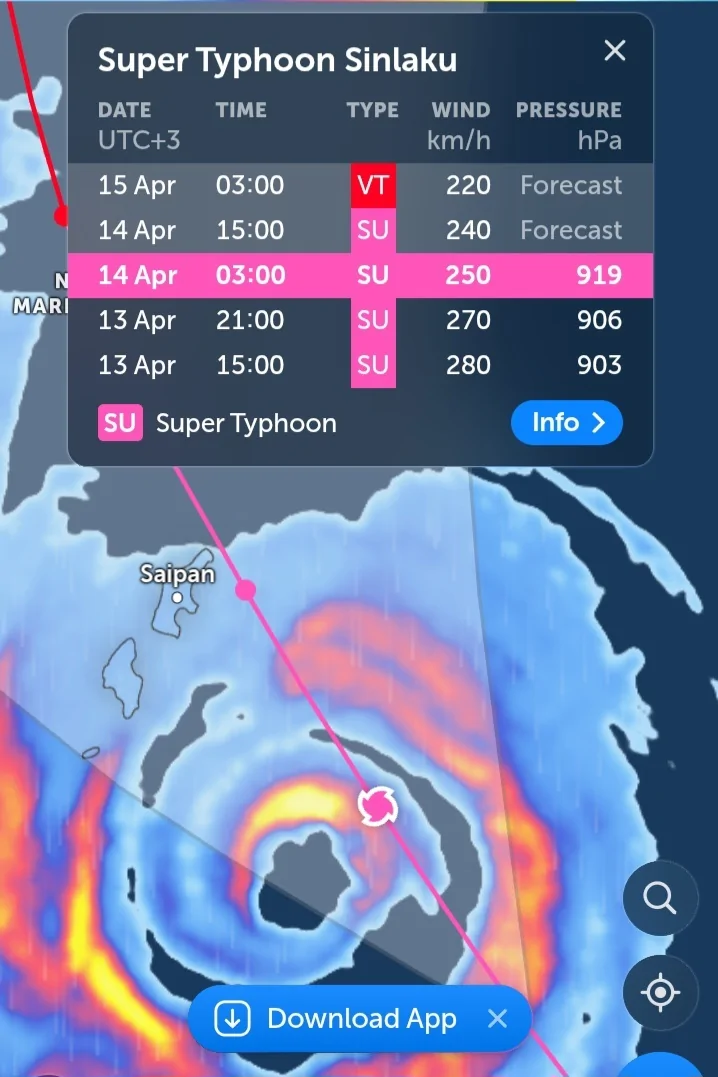This screenshot has width=718, height=1077.
Task: Tap the red forecast track point
Action: pos(62,214)
